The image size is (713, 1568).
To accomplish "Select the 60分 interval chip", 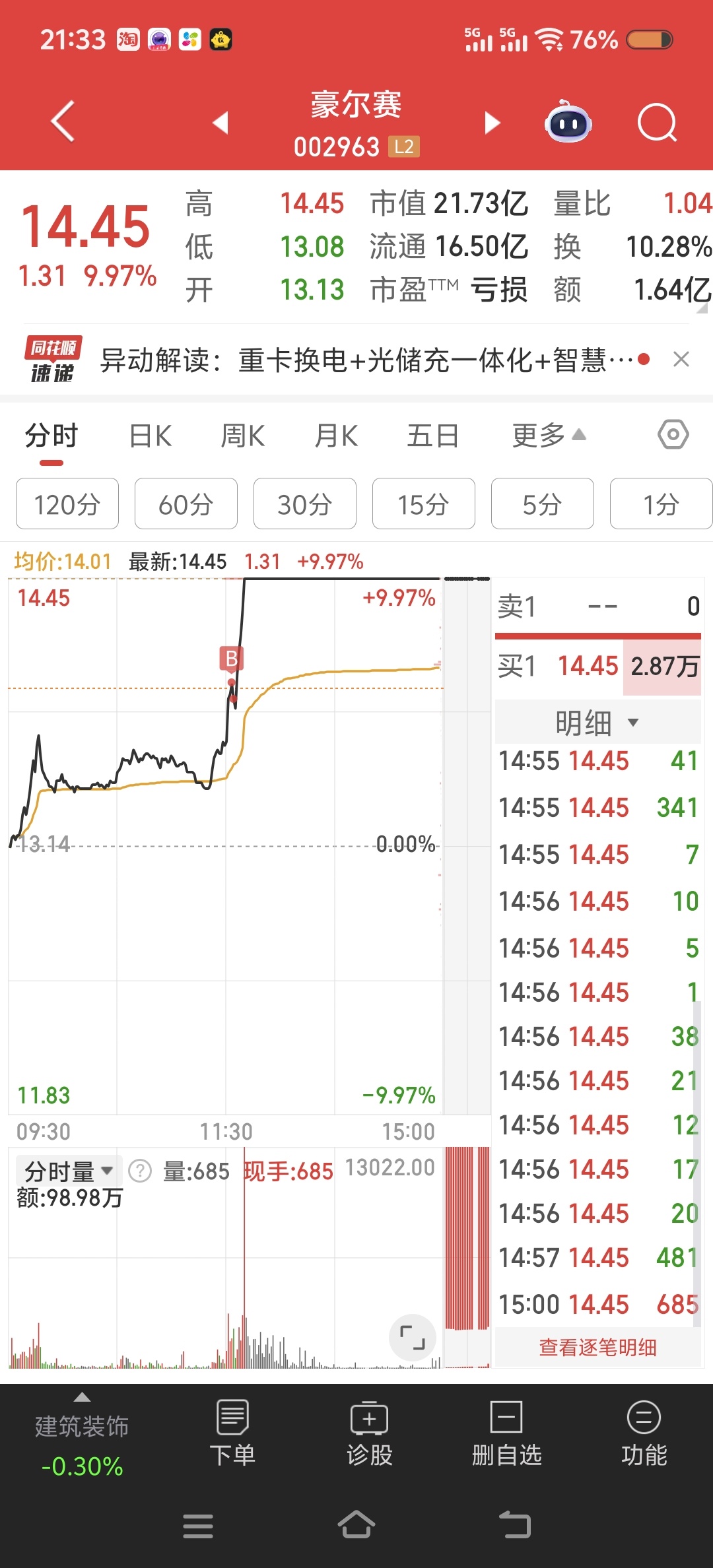I will point(186,504).
